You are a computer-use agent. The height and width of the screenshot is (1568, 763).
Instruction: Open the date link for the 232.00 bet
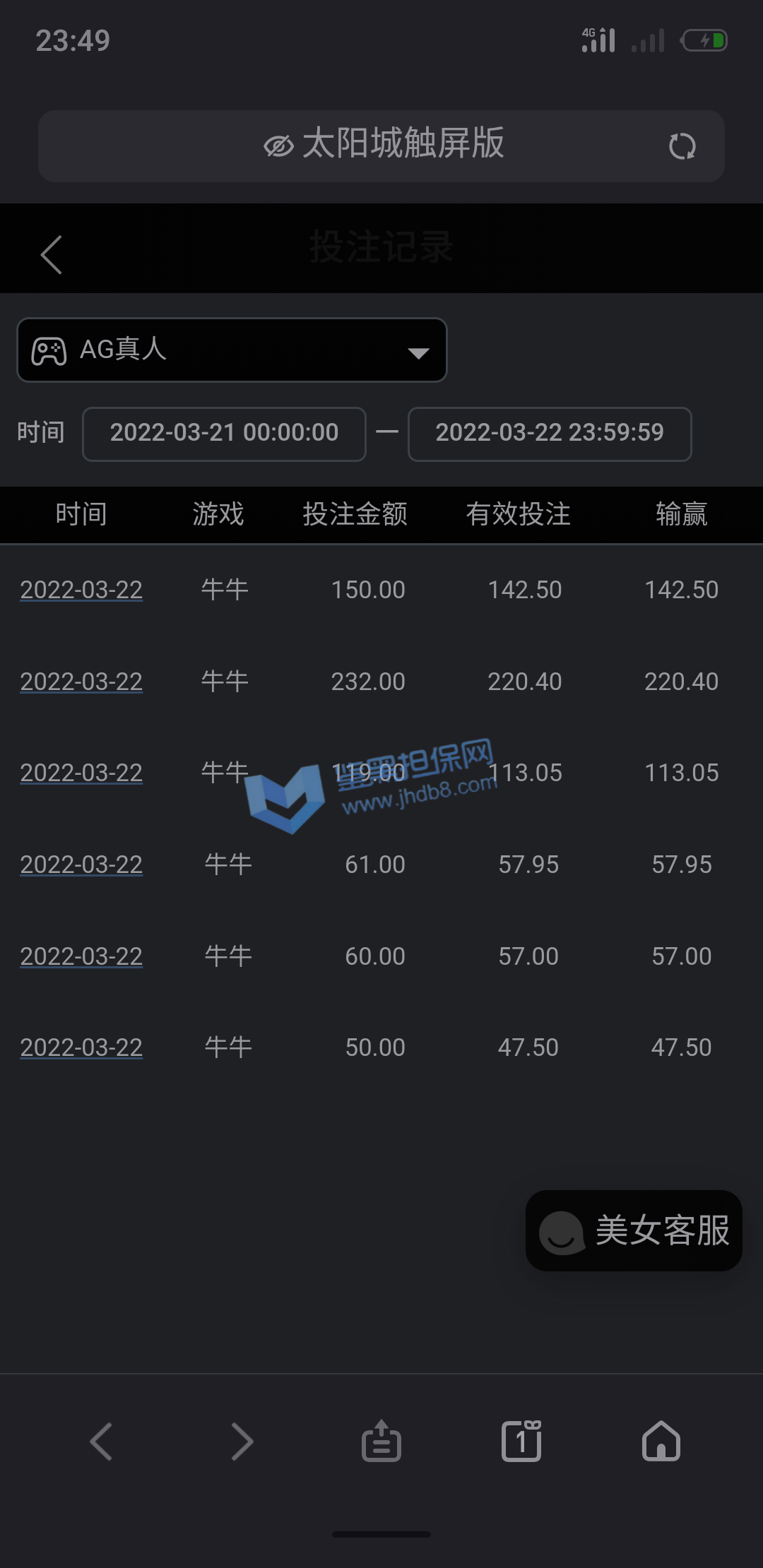click(x=81, y=682)
